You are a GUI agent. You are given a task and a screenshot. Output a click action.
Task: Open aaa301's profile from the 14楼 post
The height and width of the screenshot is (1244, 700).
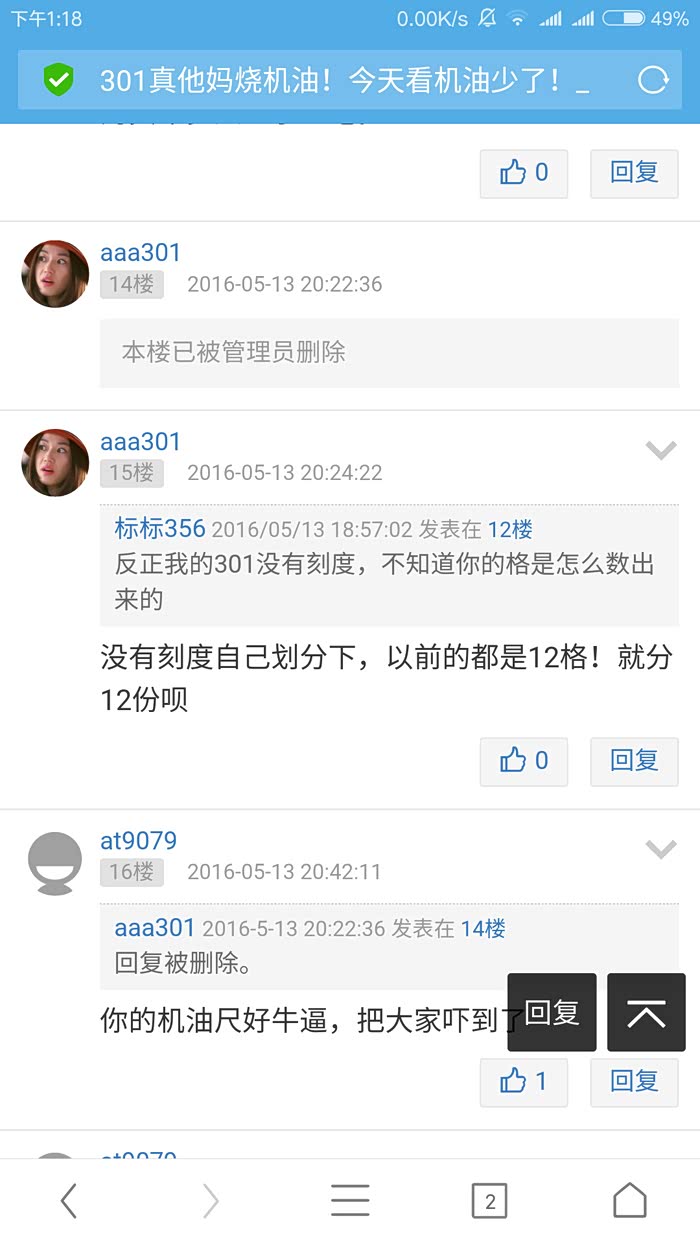coord(140,252)
